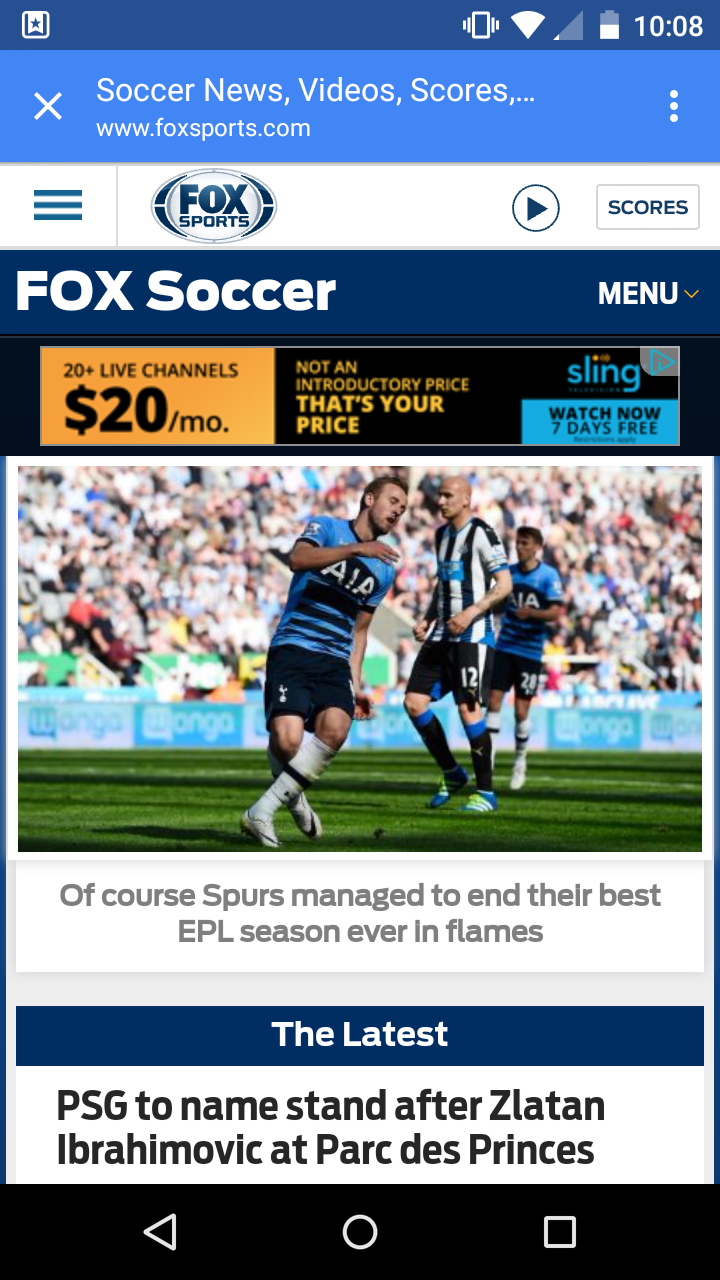Close the browser custom tab
Image resolution: width=720 pixels, height=1280 pixels.
click(48, 106)
